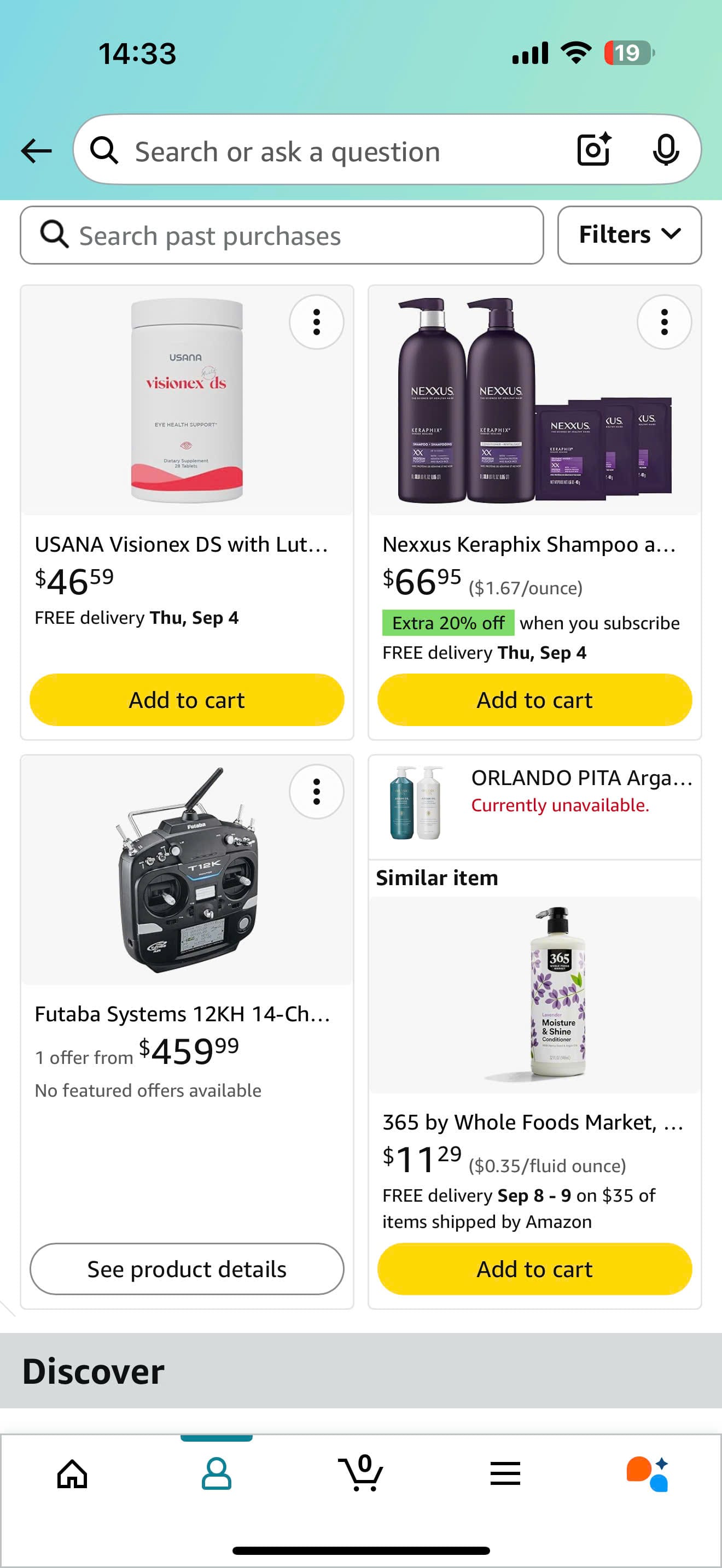Viewport: 722px width, 1568px height.
Task: See product details for Futaba Systems
Action: pos(187,1269)
